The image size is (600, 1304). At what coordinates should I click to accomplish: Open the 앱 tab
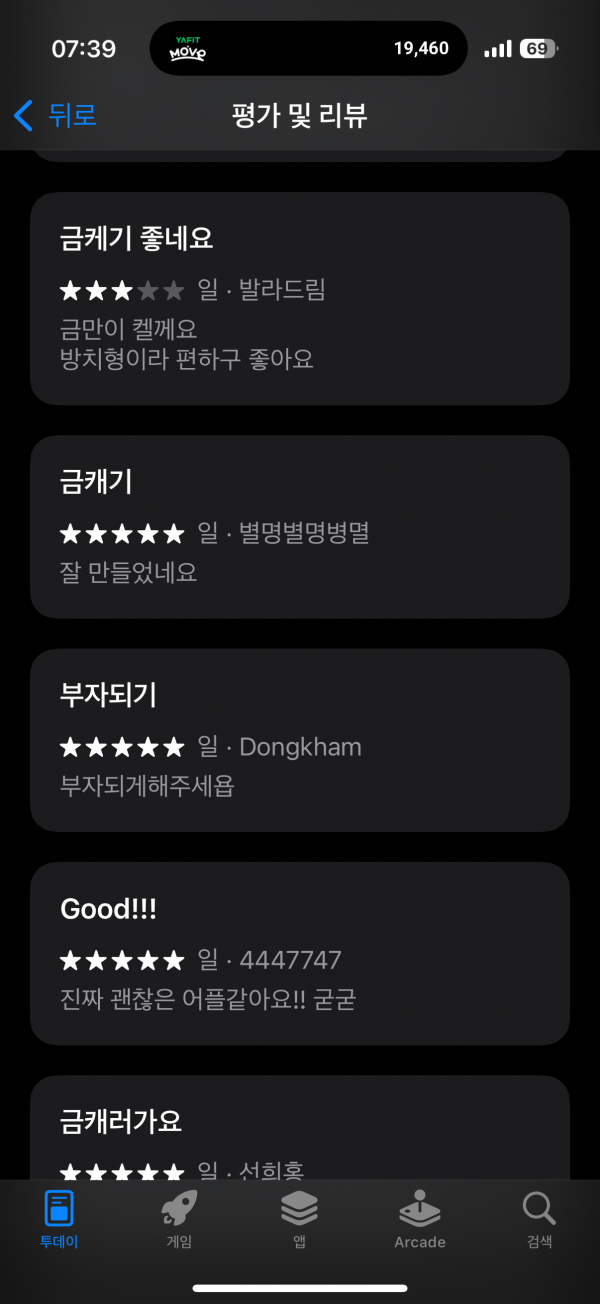click(x=299, y=1219)
